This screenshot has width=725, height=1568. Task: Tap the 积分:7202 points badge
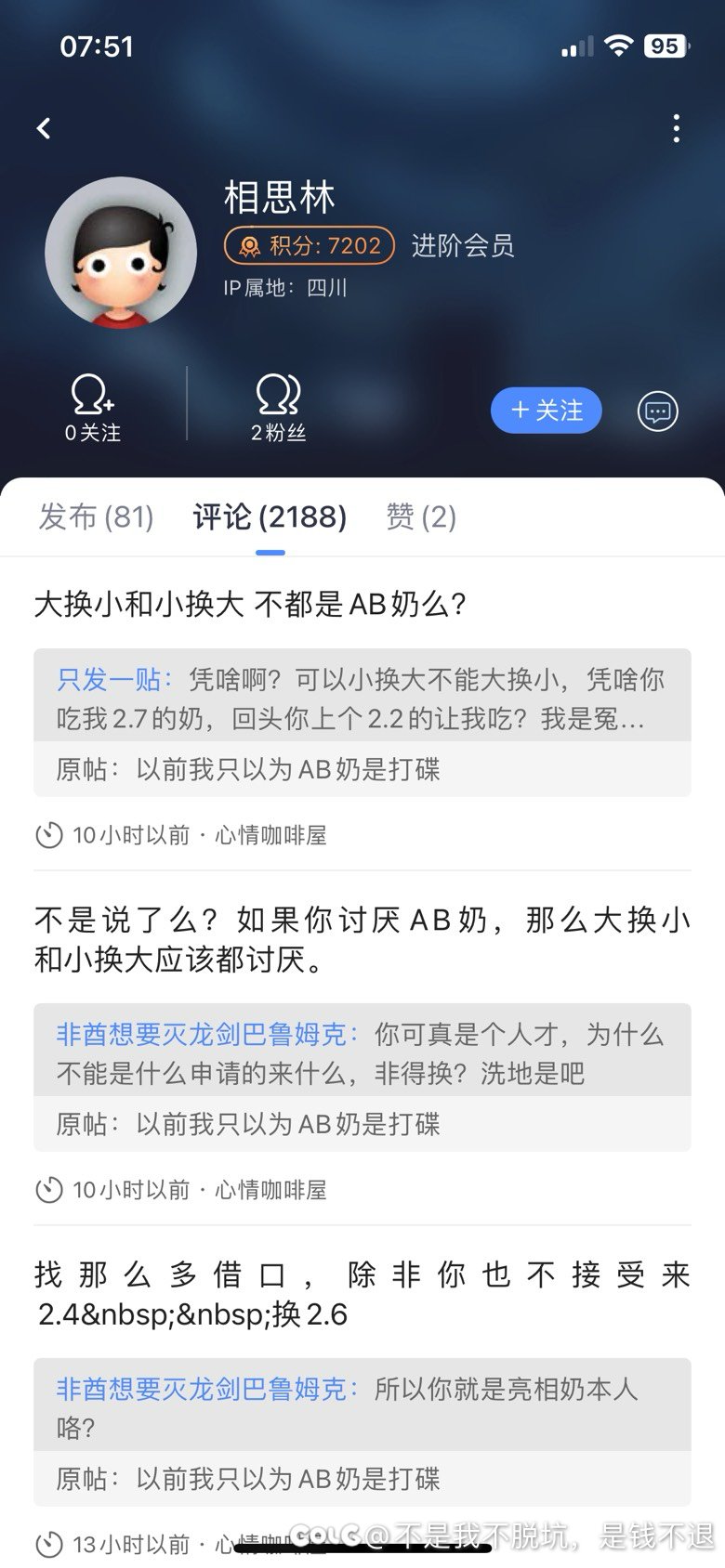click(309, 245)
